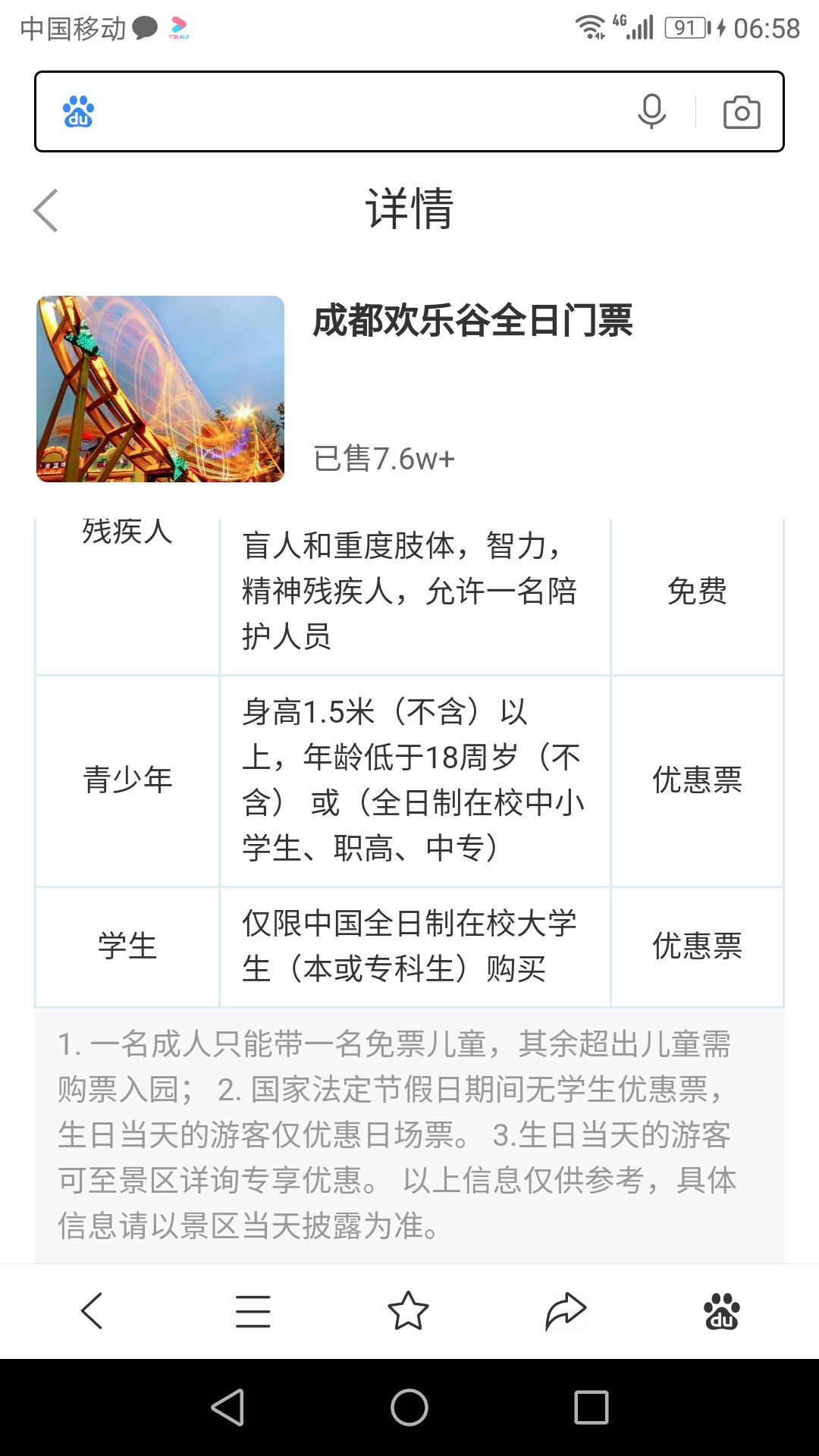Open recent apps from the navigation bar
819x1456 pixels.
click(x=591, y=1407)
